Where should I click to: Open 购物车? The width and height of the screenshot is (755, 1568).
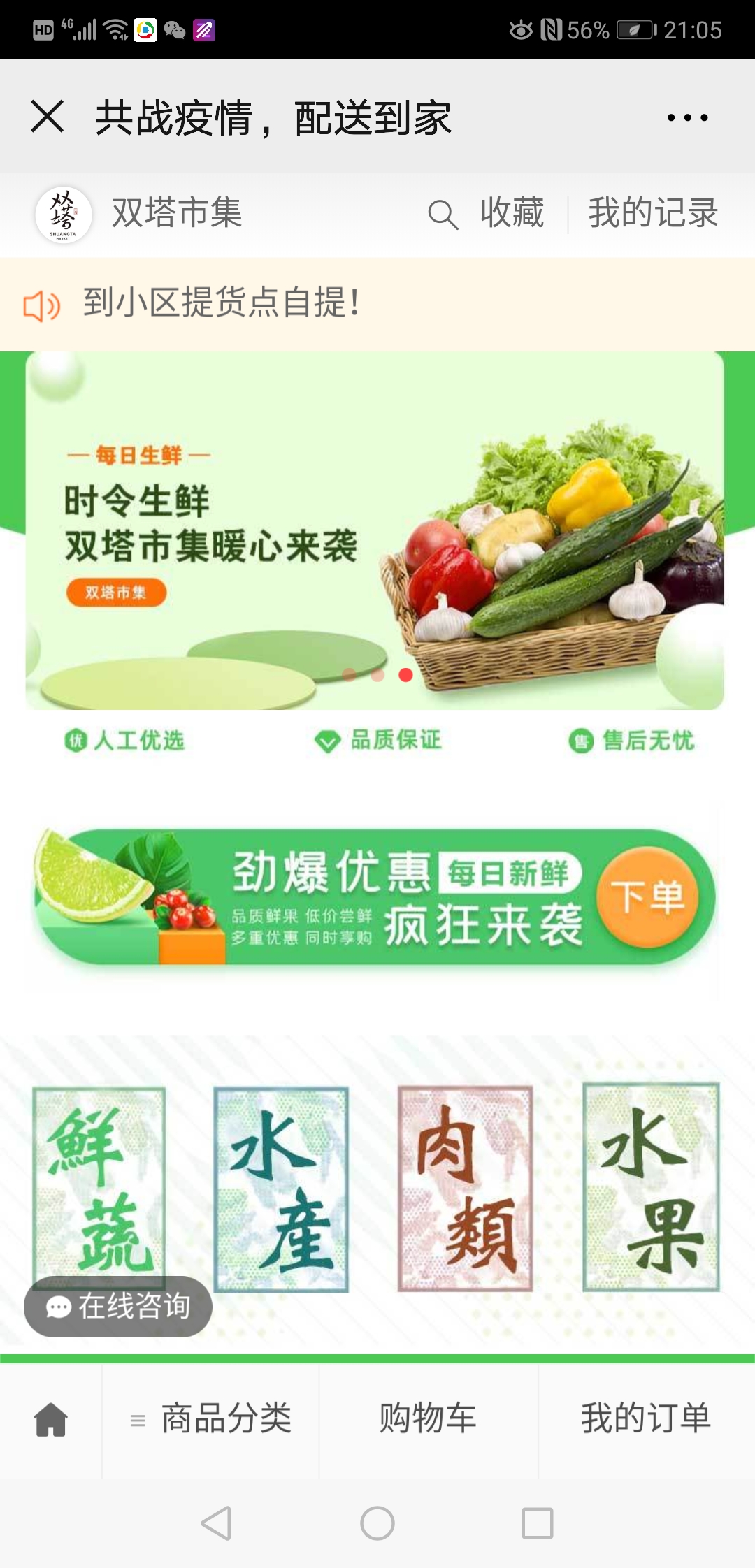pyautogui.click(x=428, y=1418)
